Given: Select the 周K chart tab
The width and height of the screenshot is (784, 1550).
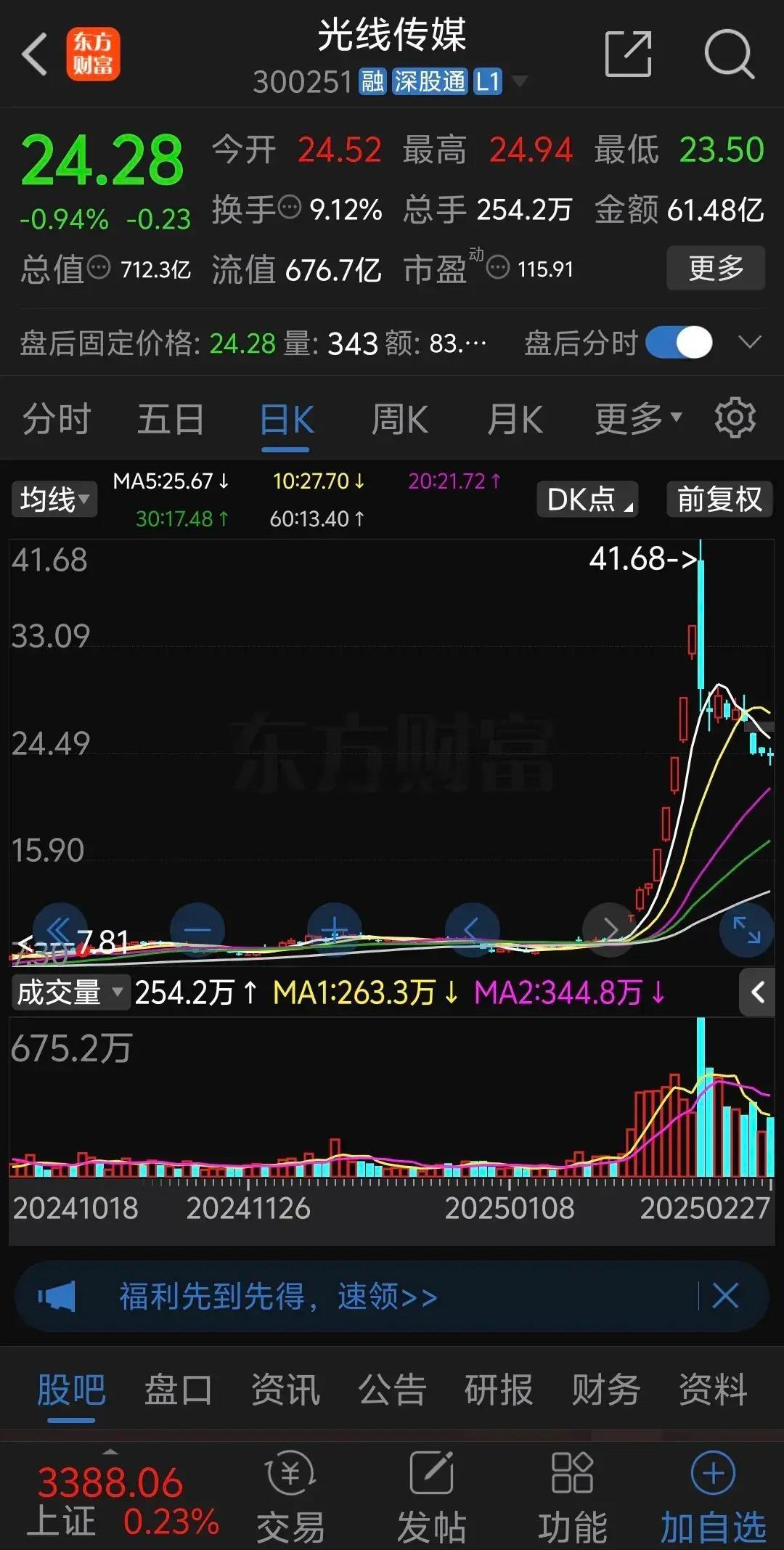Looking at the screenshot, I should (x=399, y=419).
